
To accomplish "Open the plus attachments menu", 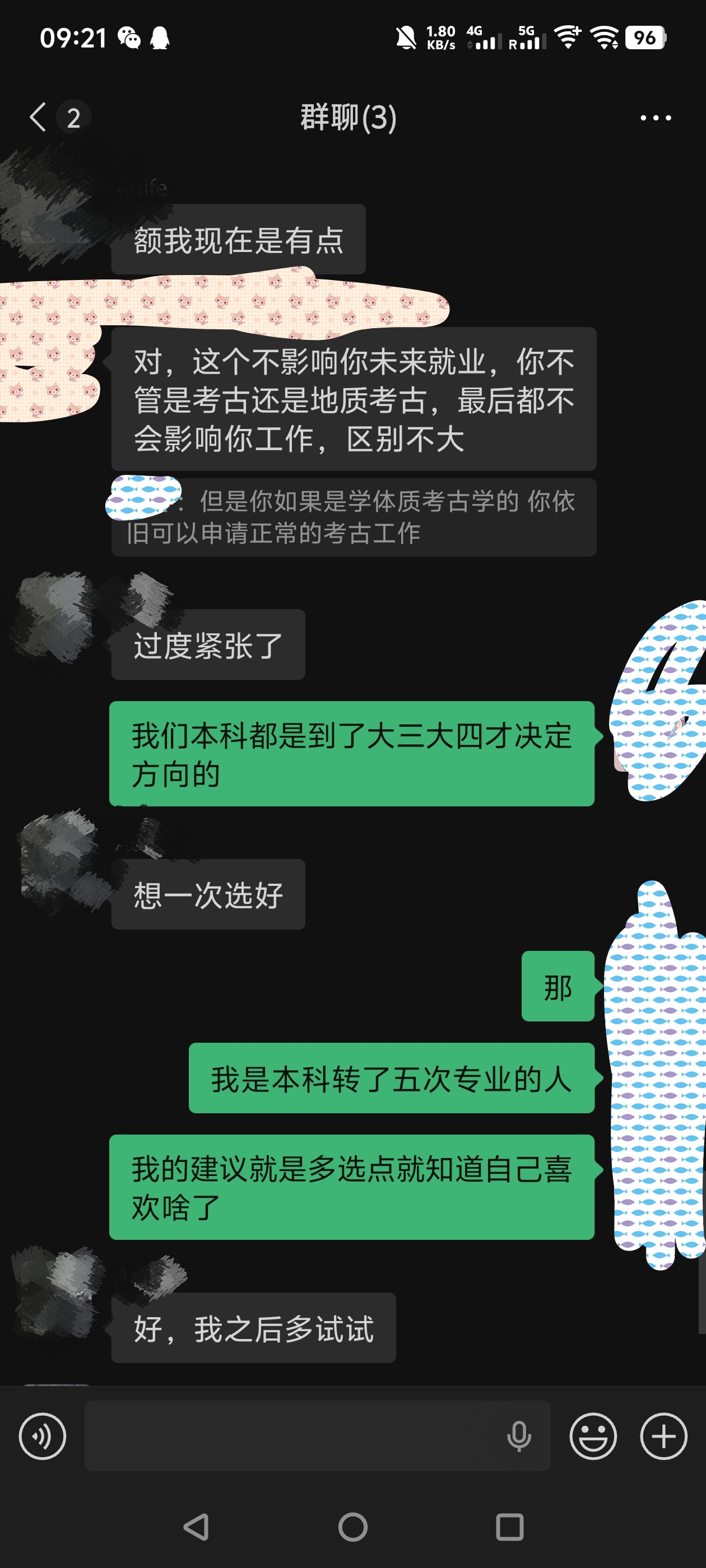I will 663,1436.
